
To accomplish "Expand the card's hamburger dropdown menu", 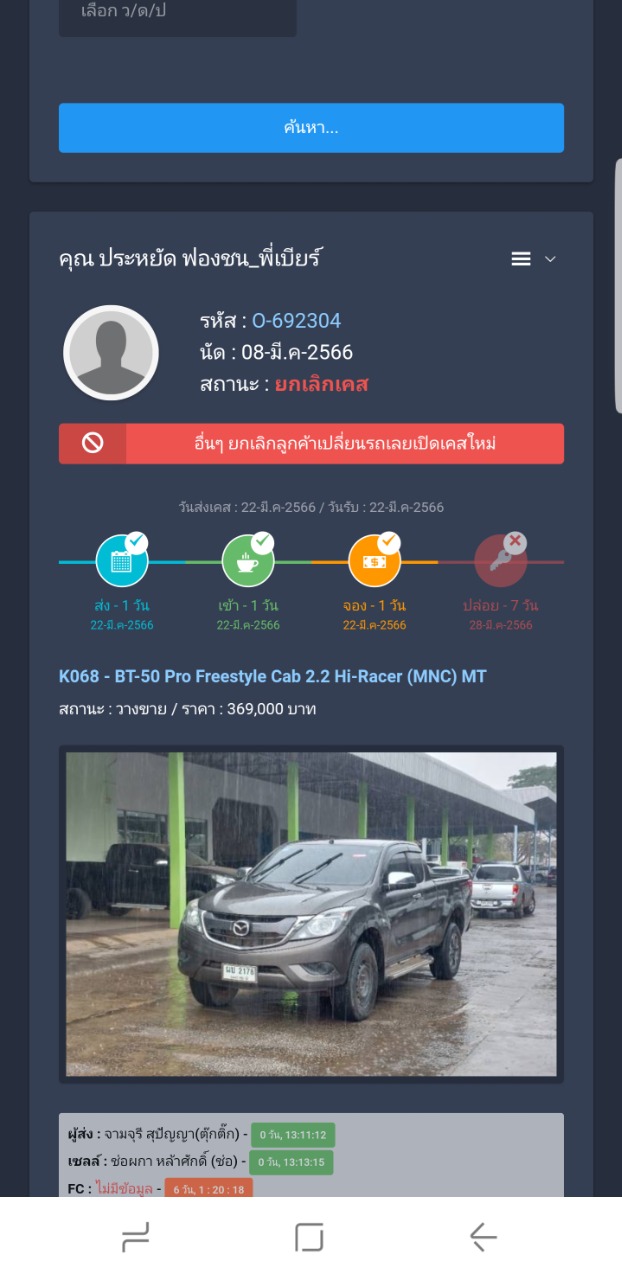I will click(x=533, y=259).
